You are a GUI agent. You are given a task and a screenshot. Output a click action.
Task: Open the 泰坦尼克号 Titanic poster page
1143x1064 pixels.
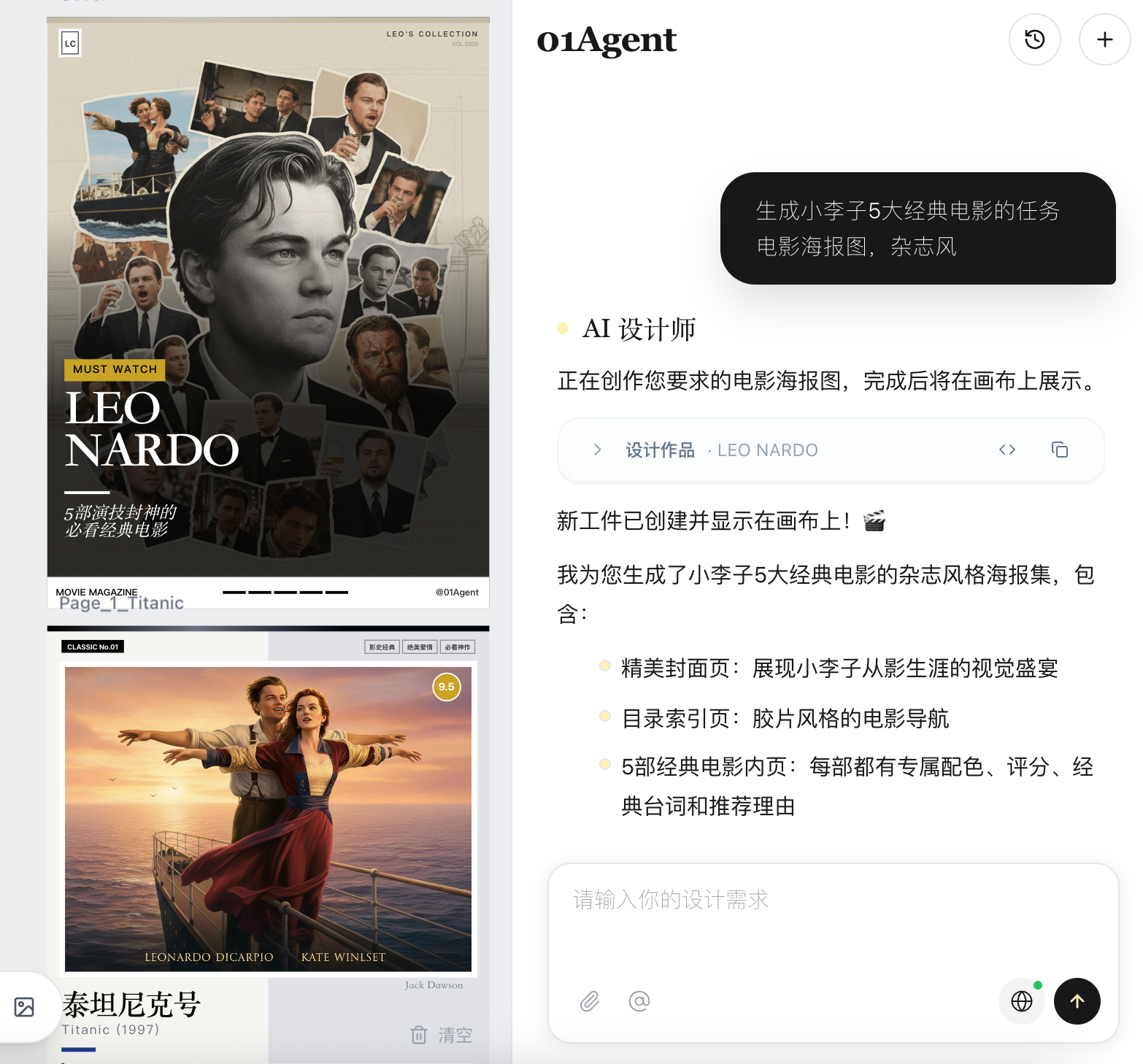coord(268,817)
